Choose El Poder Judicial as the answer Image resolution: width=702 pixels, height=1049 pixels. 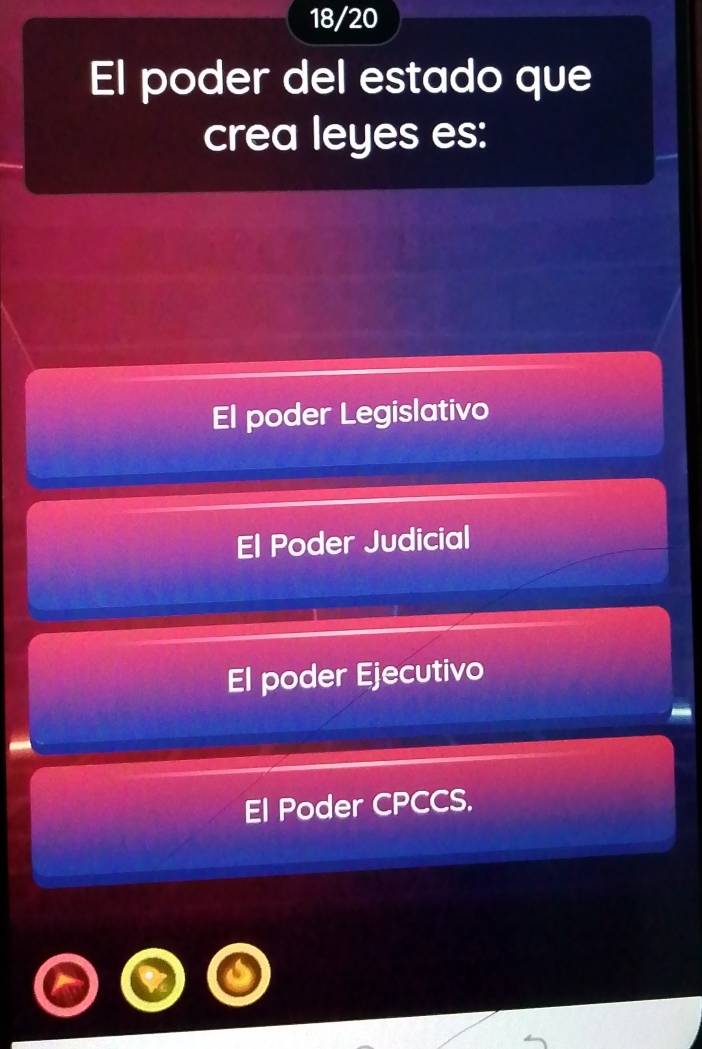350,543
